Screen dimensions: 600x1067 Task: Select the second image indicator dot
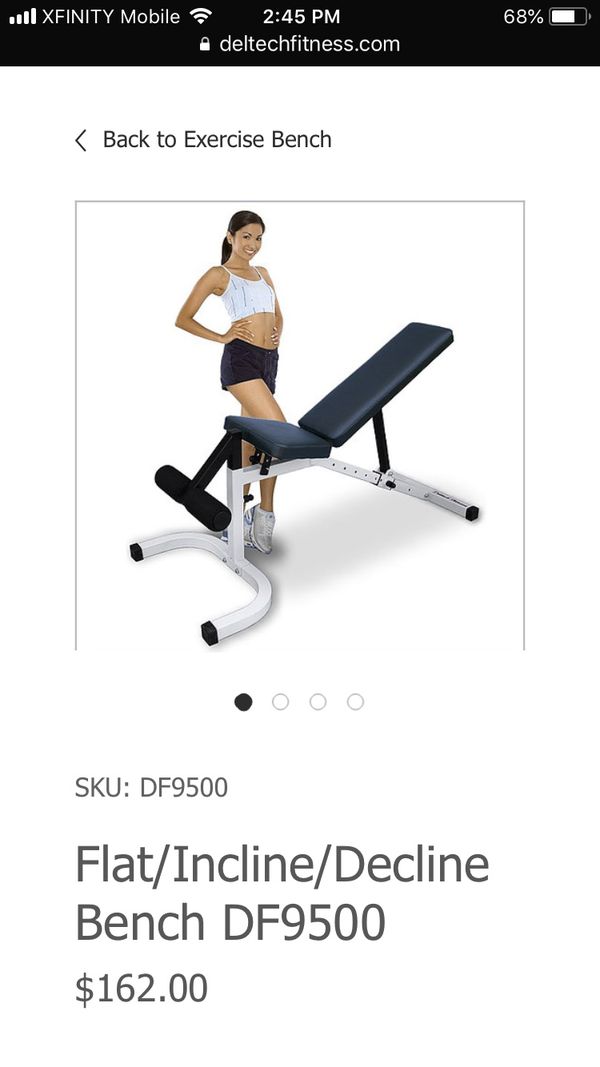coord(280,702)
